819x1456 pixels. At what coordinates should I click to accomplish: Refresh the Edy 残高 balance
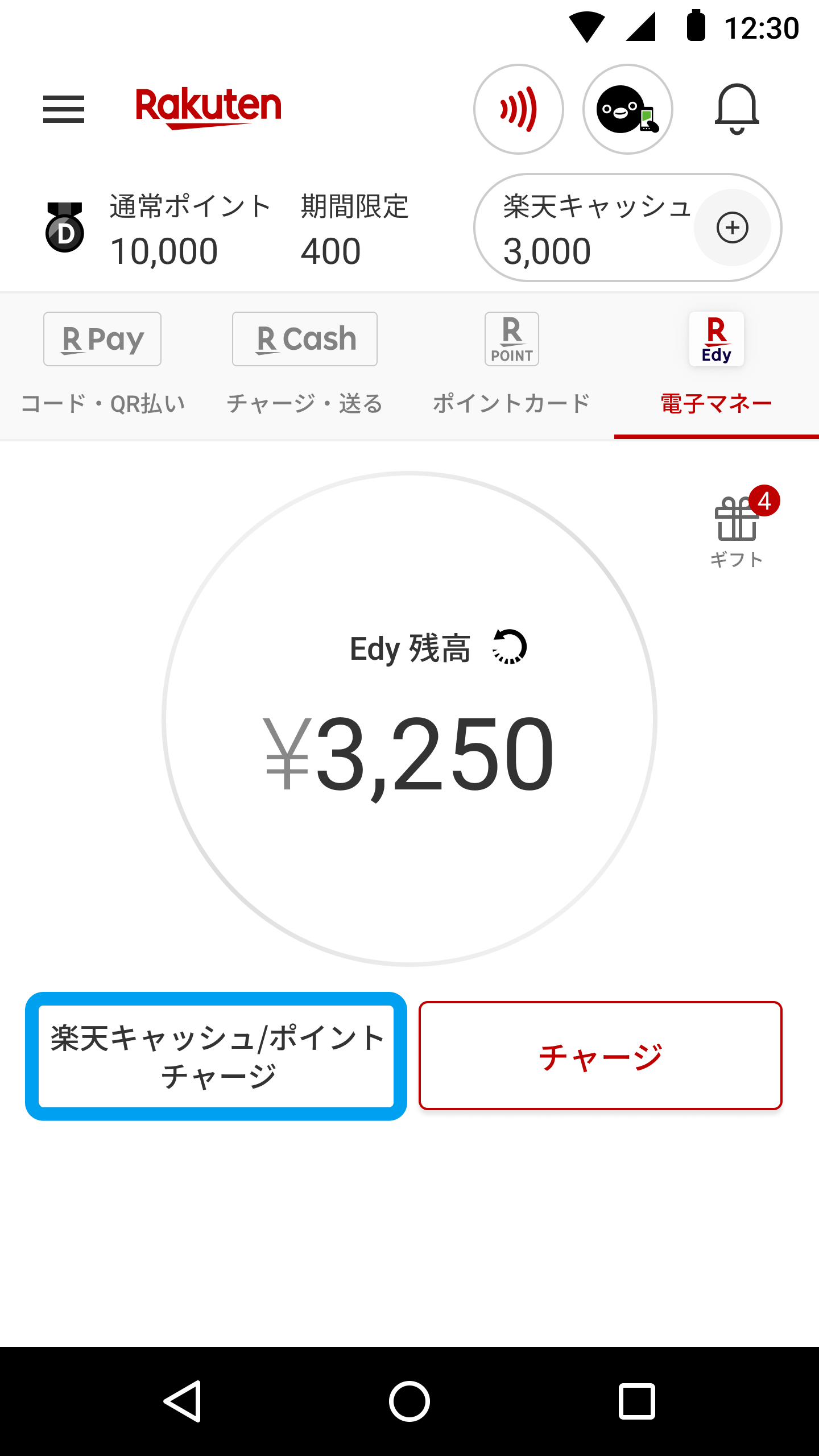[x=510, y=647]
